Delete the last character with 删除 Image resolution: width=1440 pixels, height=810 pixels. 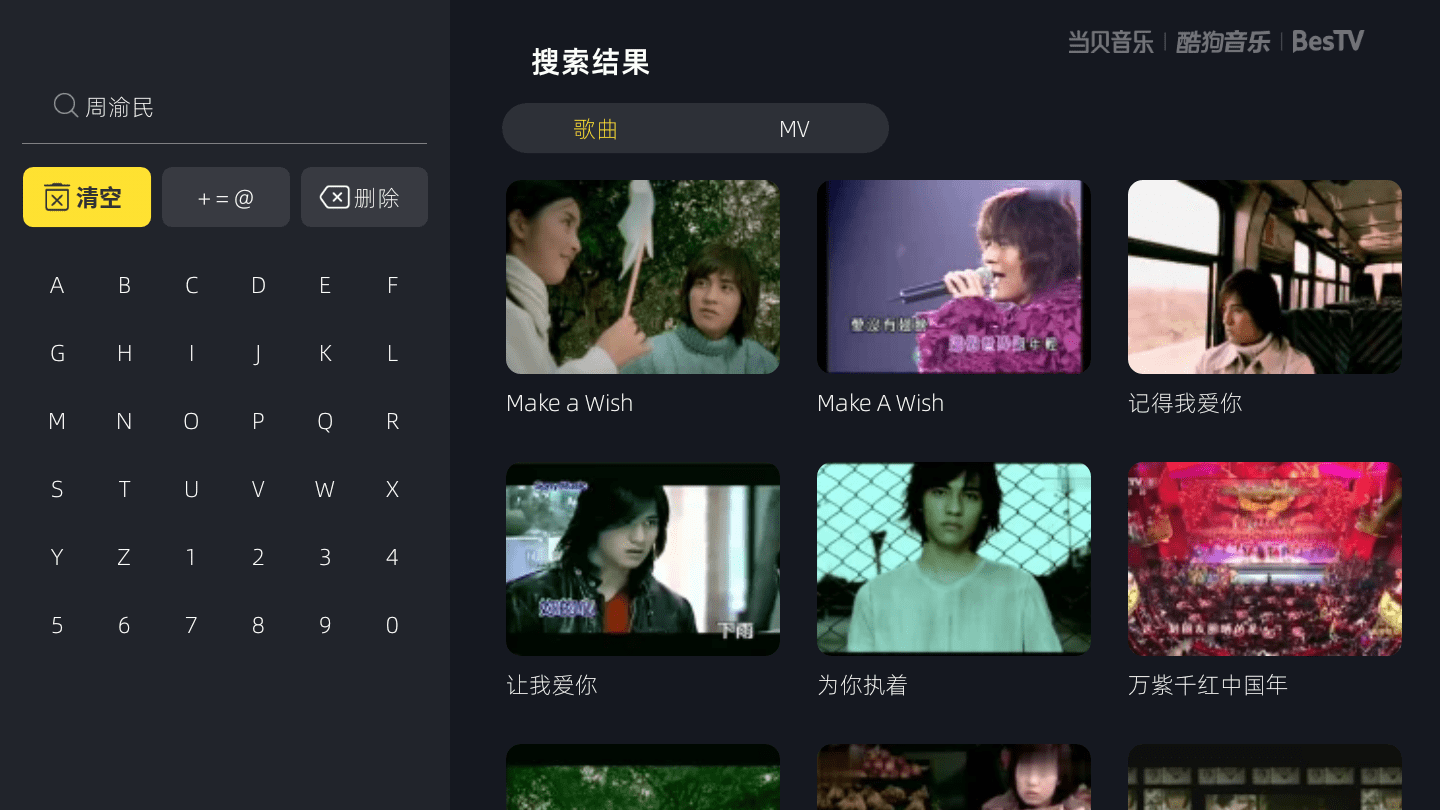click(x=364, y=197)
